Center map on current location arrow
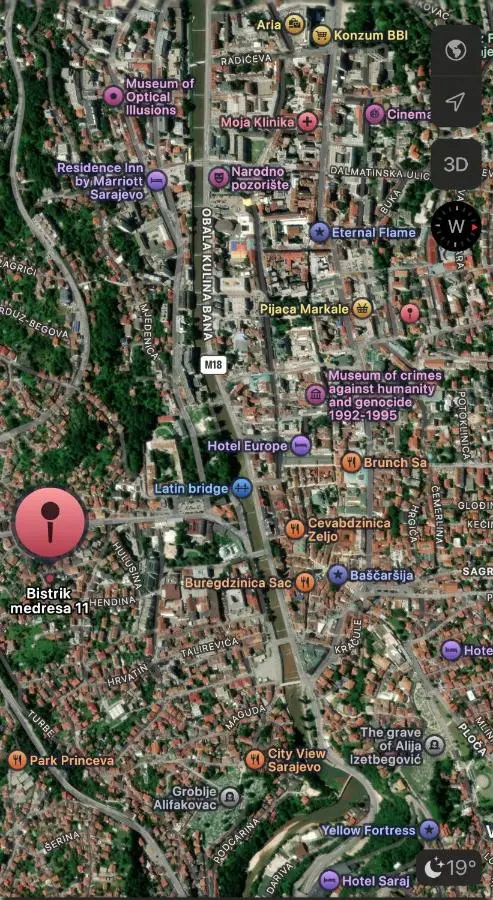 tap(456, 102)
